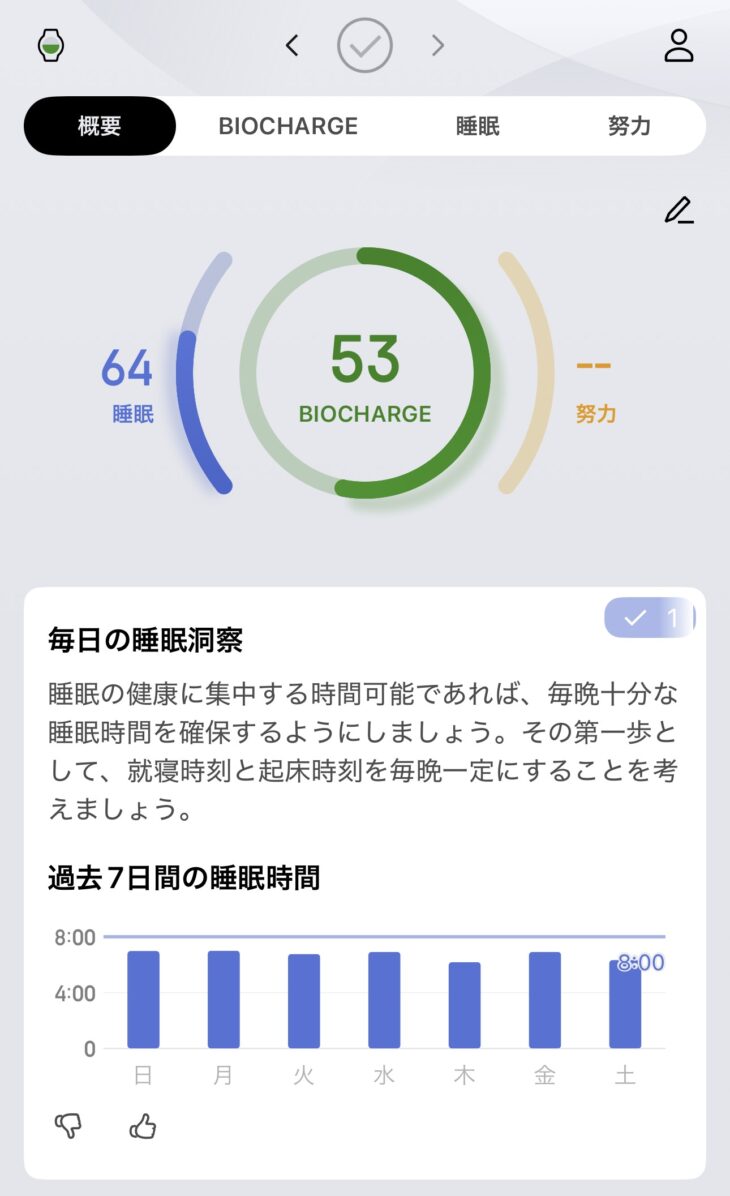This screenshot has width=730, height=1196.
Task: Open the watch device status icon
Action: tap(50, 45)
